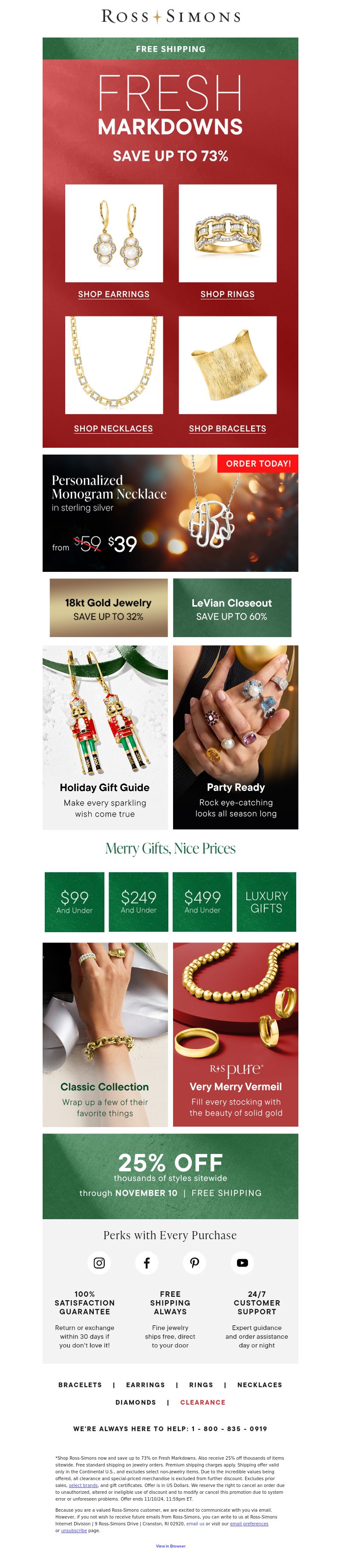Select the Shop Necklaces link

[x=113, y=429]
